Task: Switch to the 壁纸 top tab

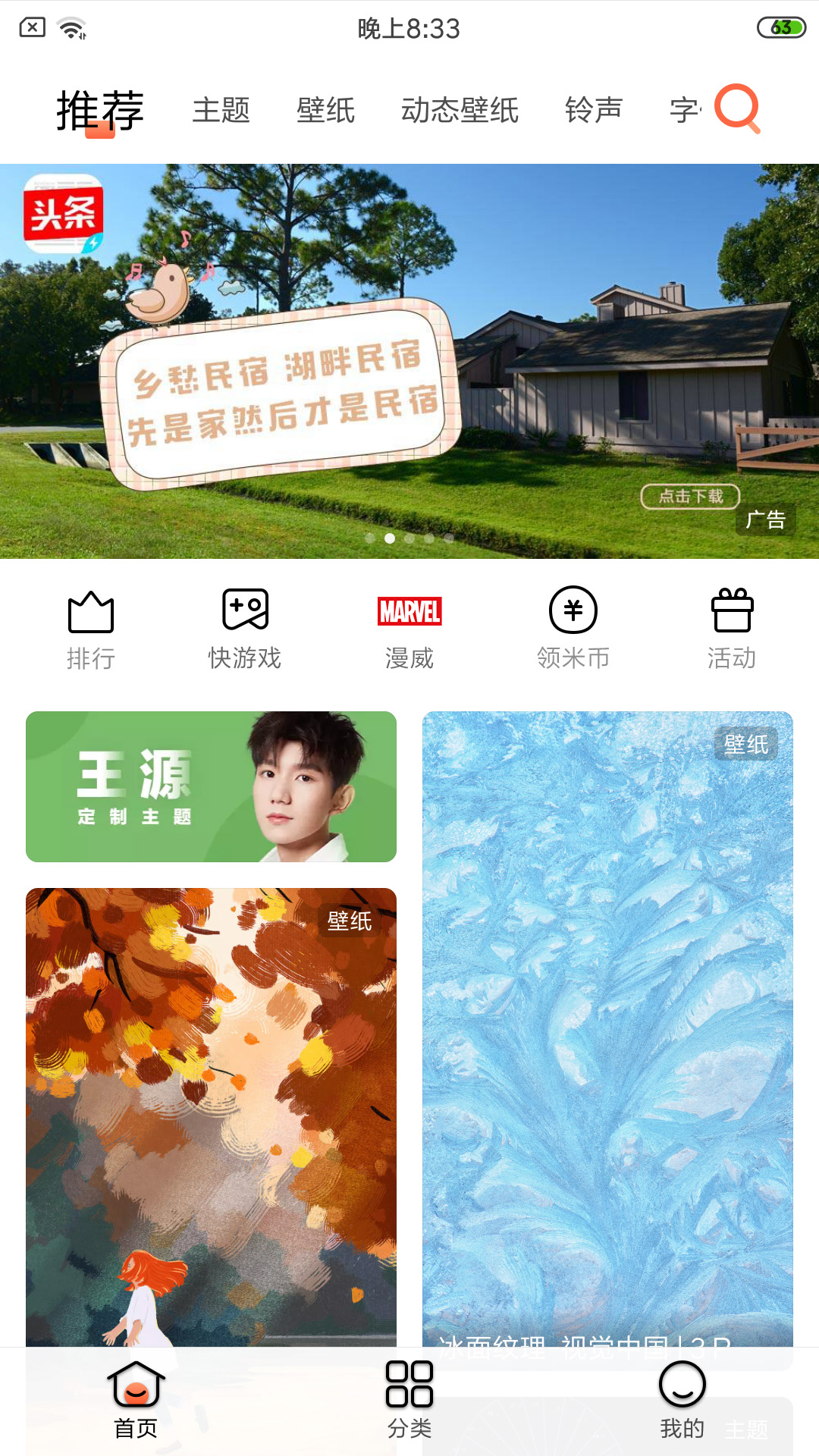Action: pos(325,111)
